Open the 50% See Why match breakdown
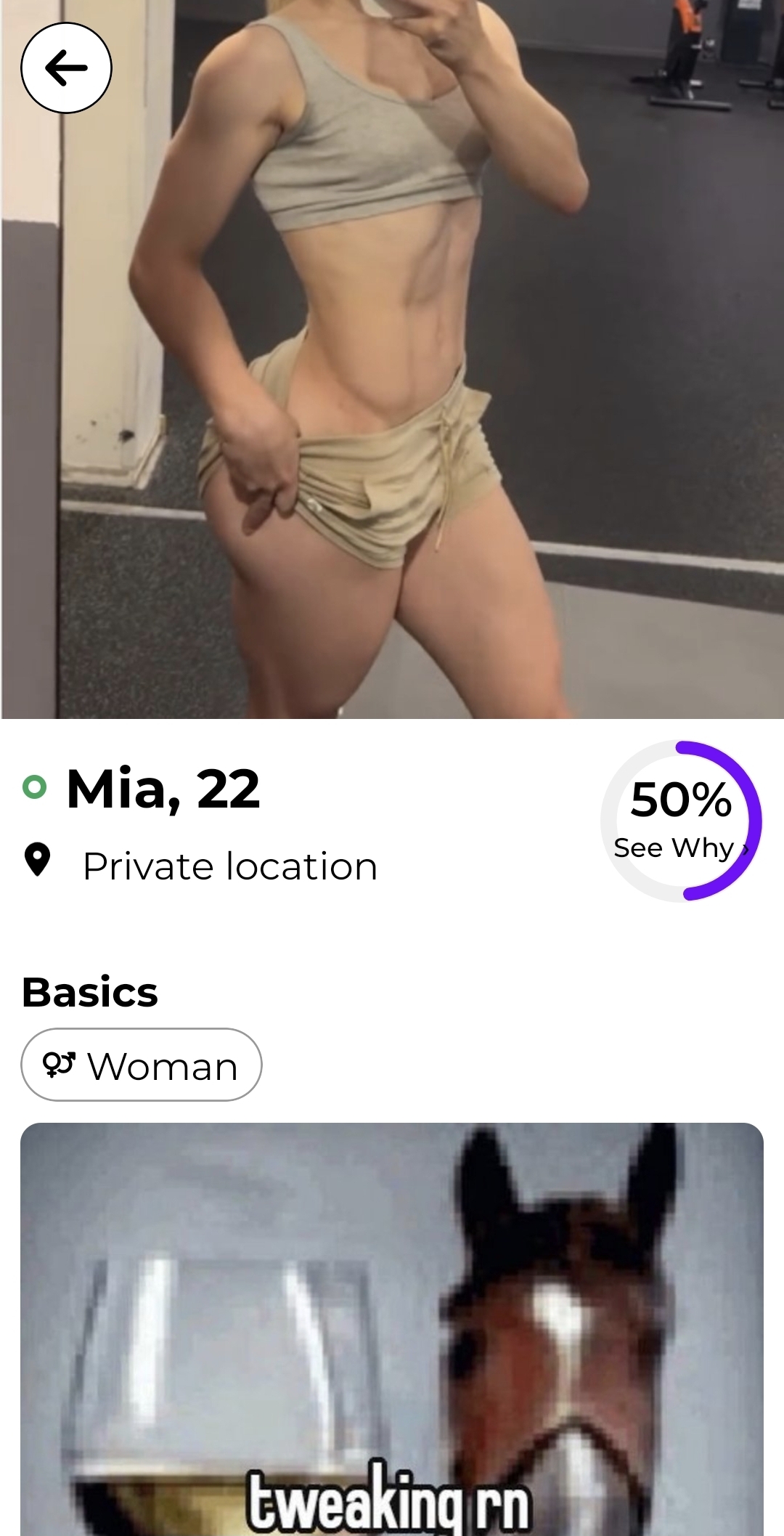Screen dimensions: 784x1536 [x=681, y=821]
